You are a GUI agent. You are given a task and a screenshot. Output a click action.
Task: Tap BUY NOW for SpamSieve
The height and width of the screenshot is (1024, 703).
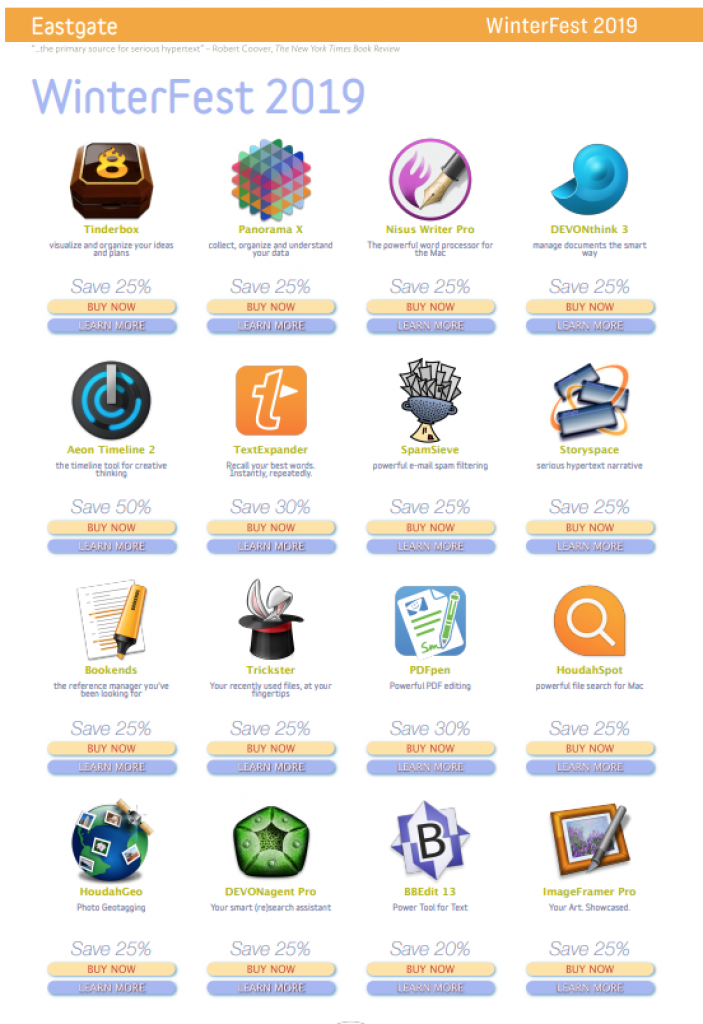pyautogui.click(x=430, y=528)
